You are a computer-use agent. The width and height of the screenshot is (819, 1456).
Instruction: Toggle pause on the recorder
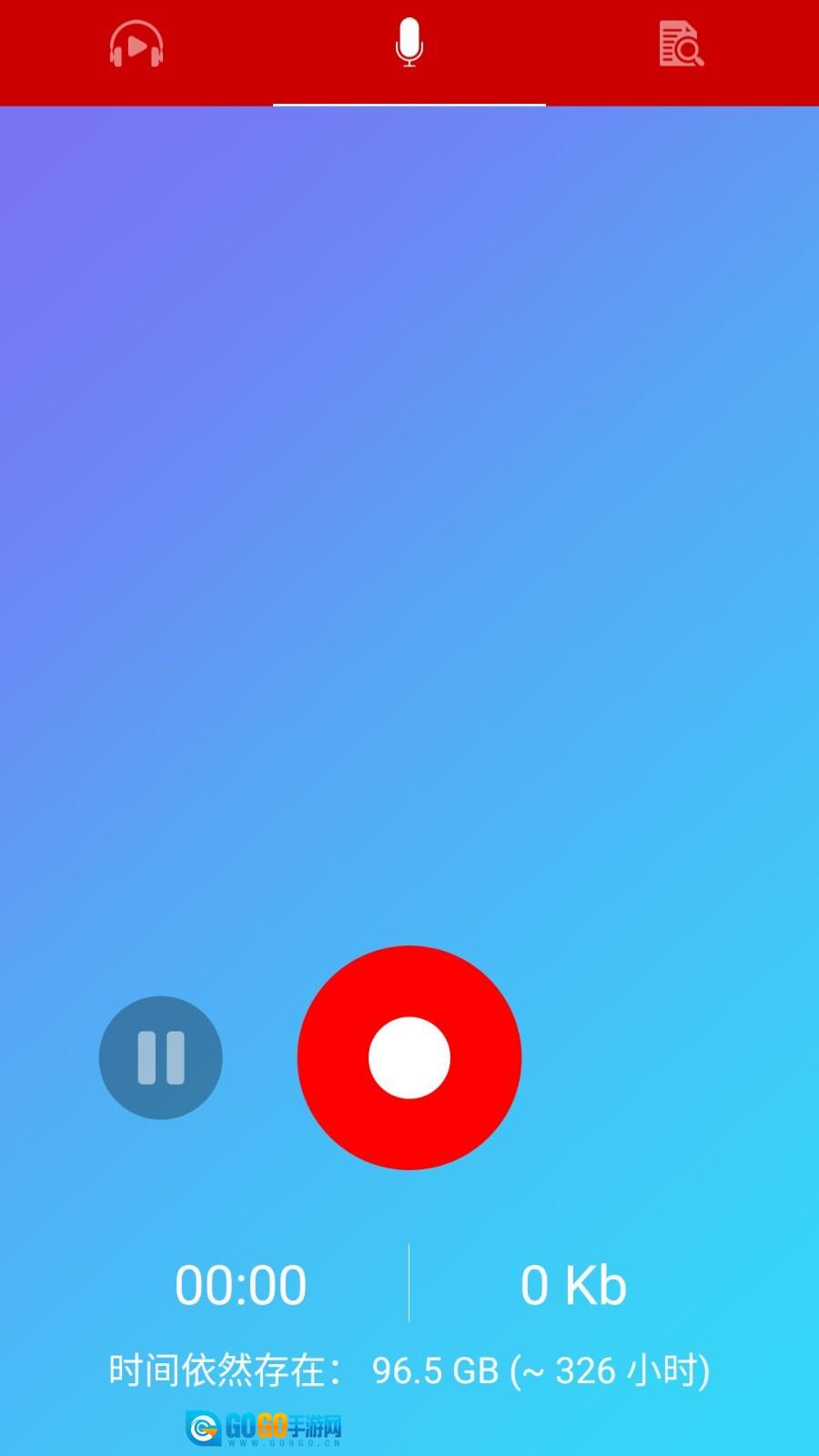click(160, 1056)
